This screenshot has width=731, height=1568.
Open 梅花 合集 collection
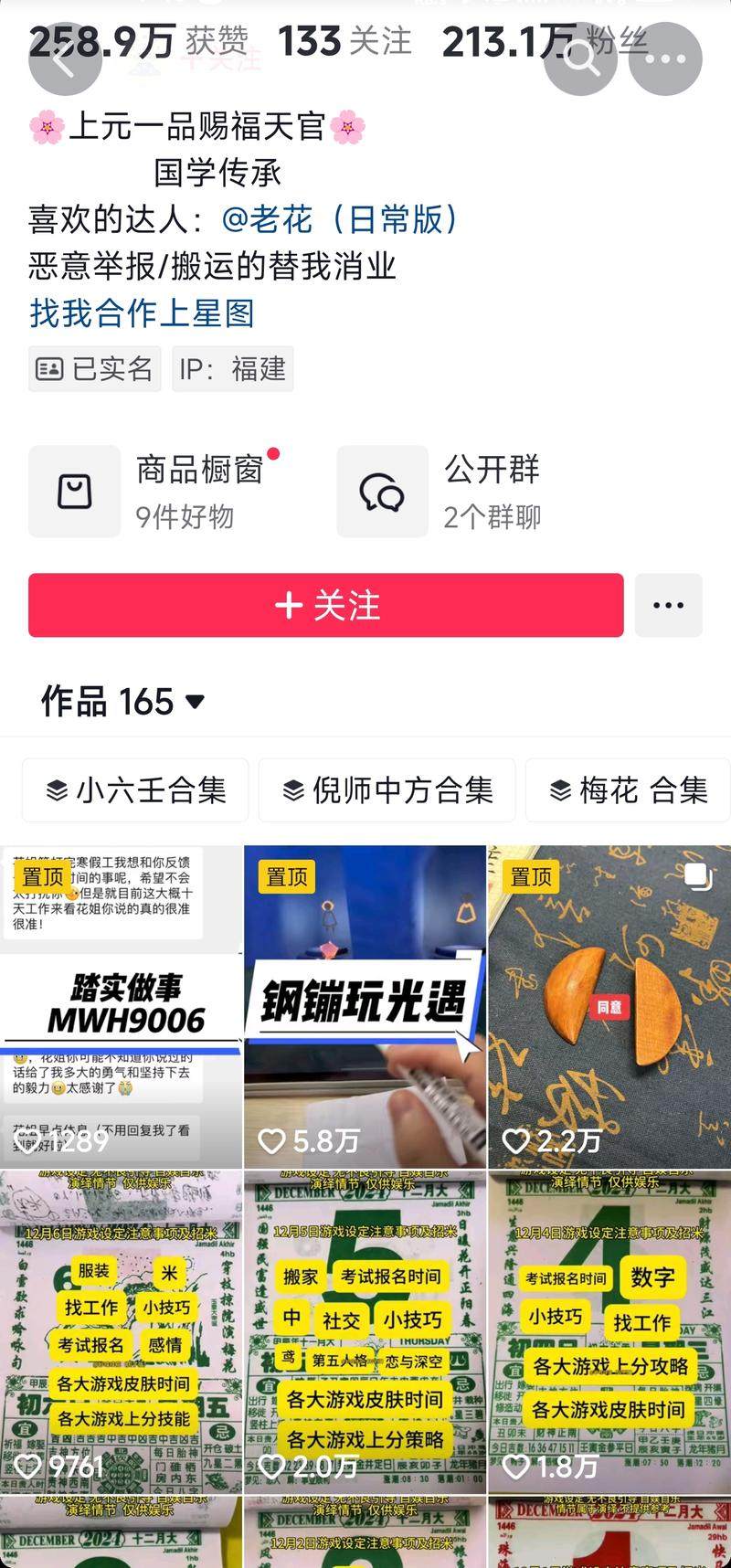(630, 790)
